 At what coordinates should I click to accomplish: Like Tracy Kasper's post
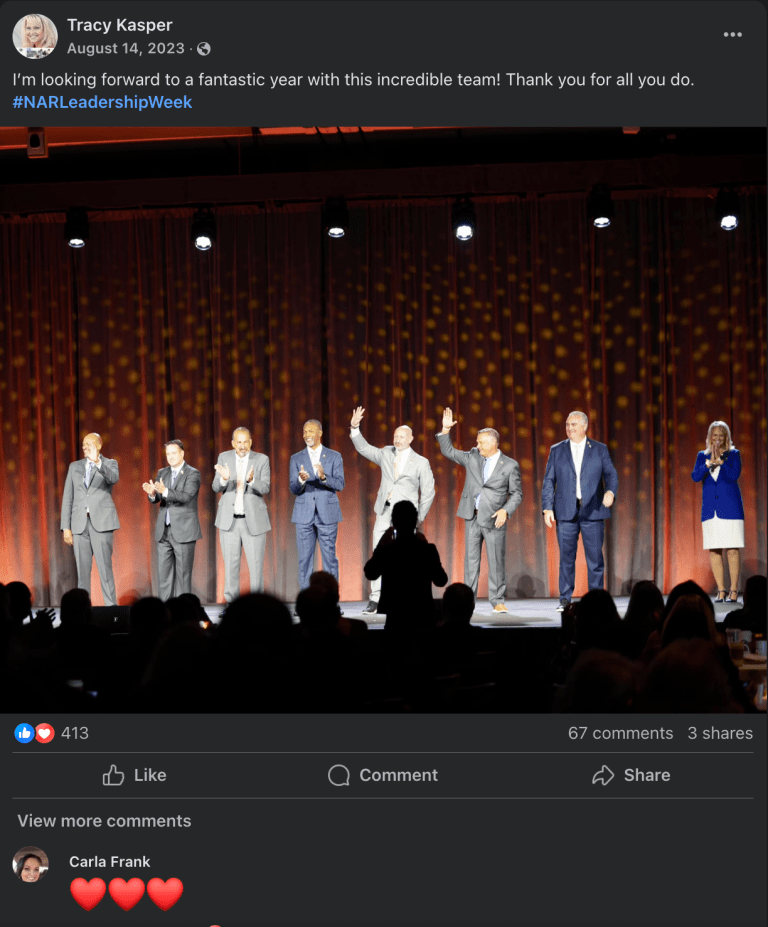click(134, 775)
